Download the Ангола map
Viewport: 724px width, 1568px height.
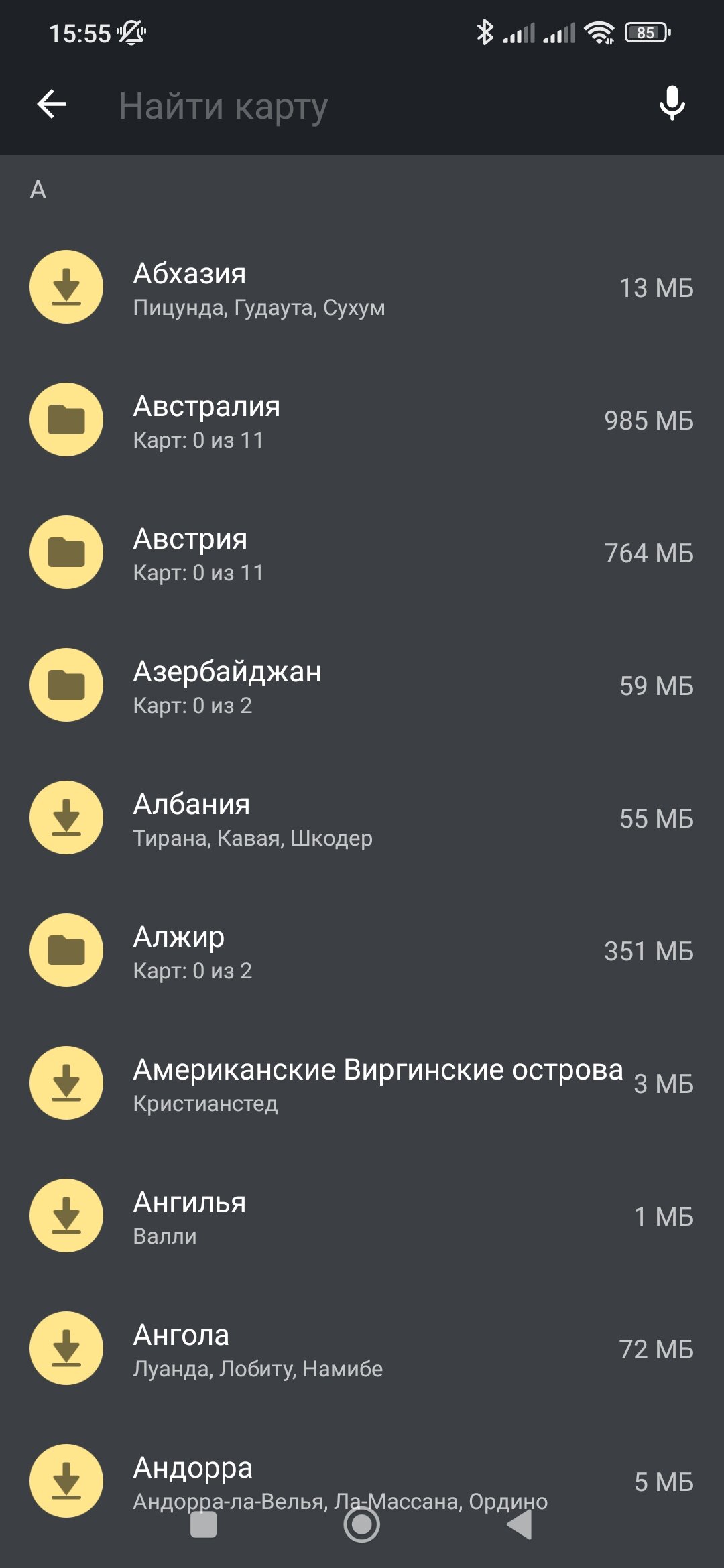click(x=66, y=1348)
